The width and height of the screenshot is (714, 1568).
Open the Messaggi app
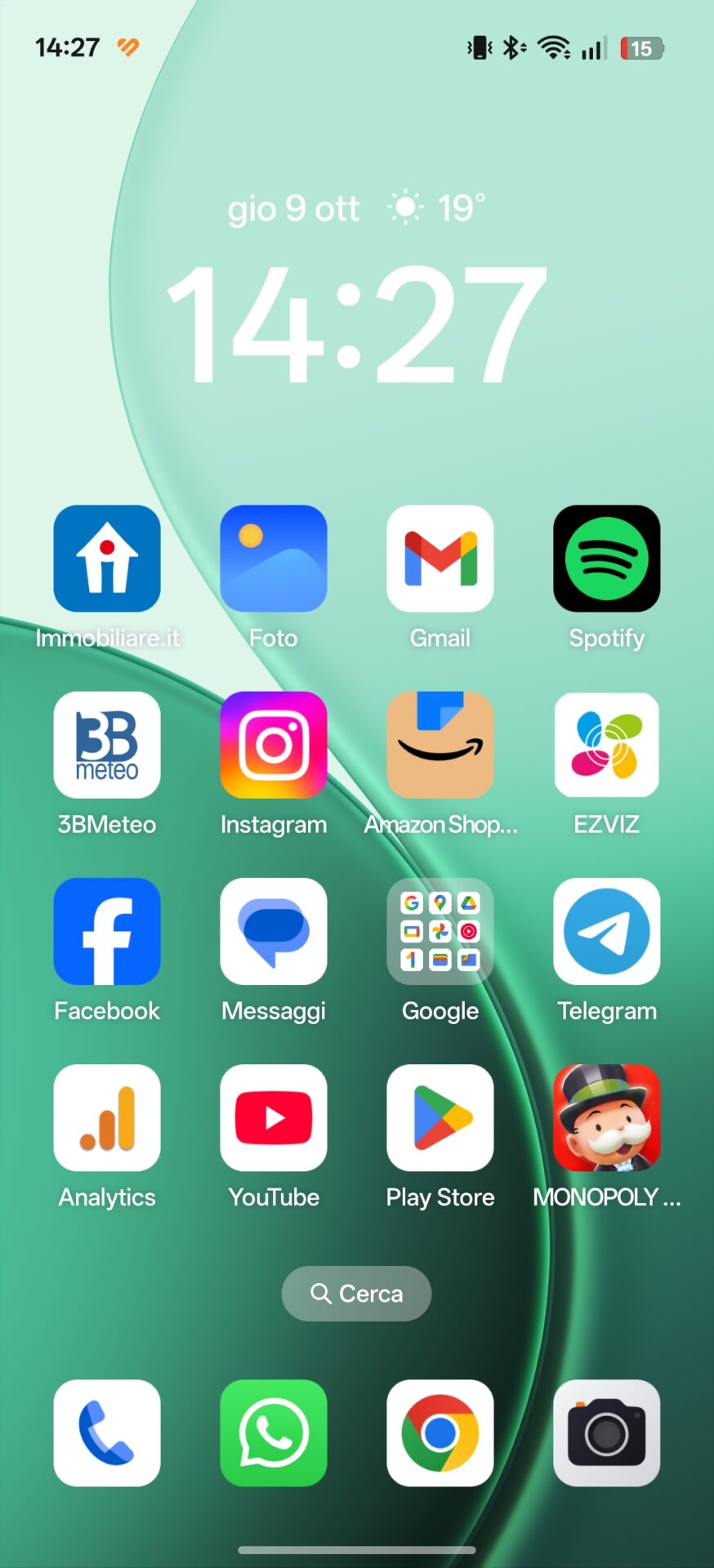coord(274,931)
